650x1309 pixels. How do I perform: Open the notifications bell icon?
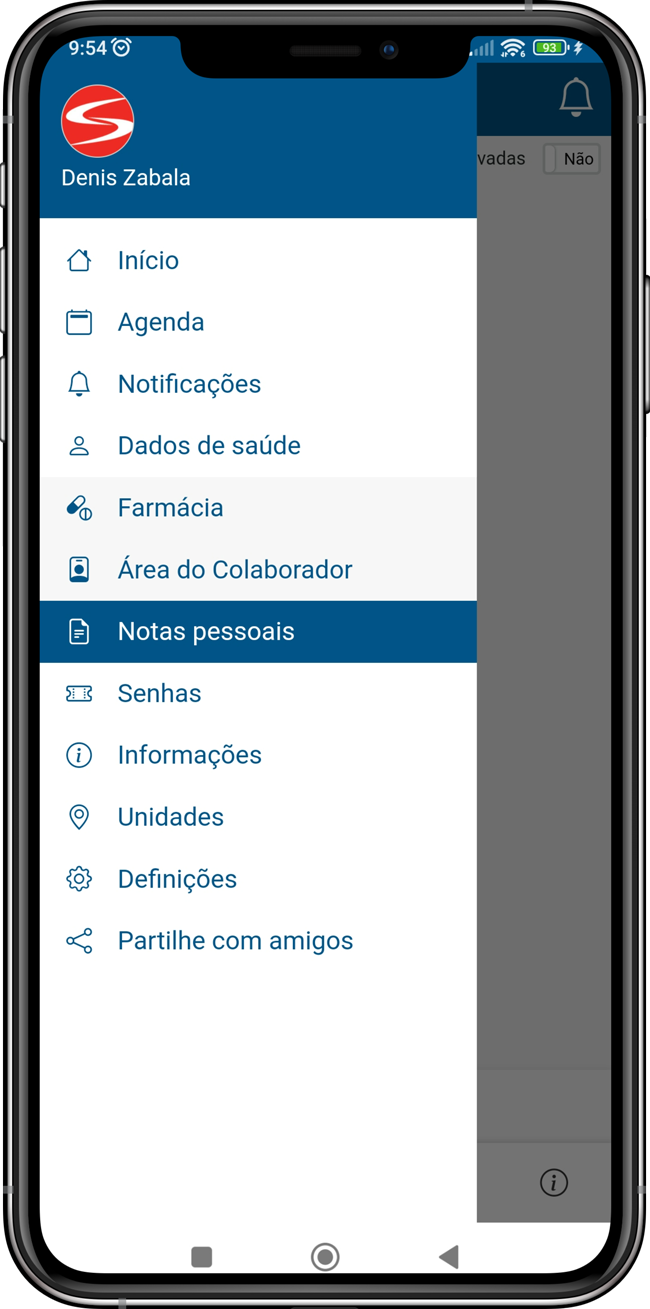pos(575,97)
